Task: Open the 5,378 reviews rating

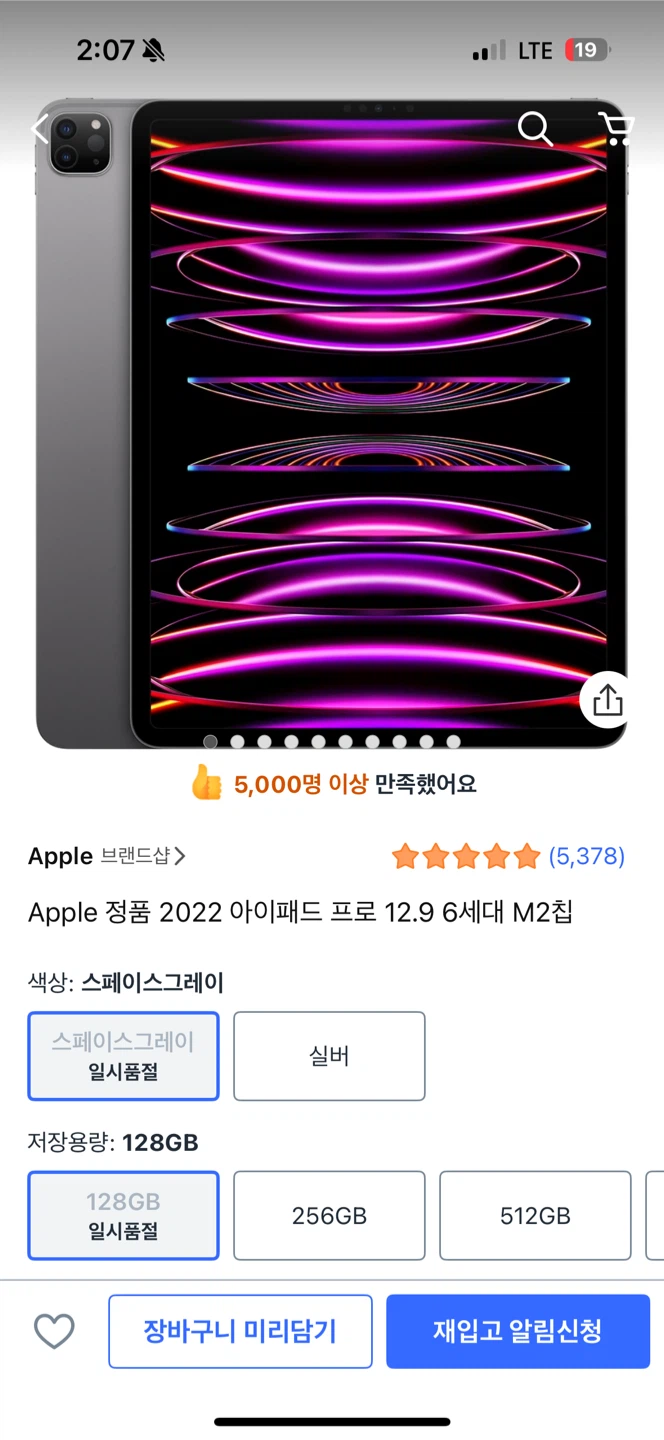Action: tap(508, 856)
